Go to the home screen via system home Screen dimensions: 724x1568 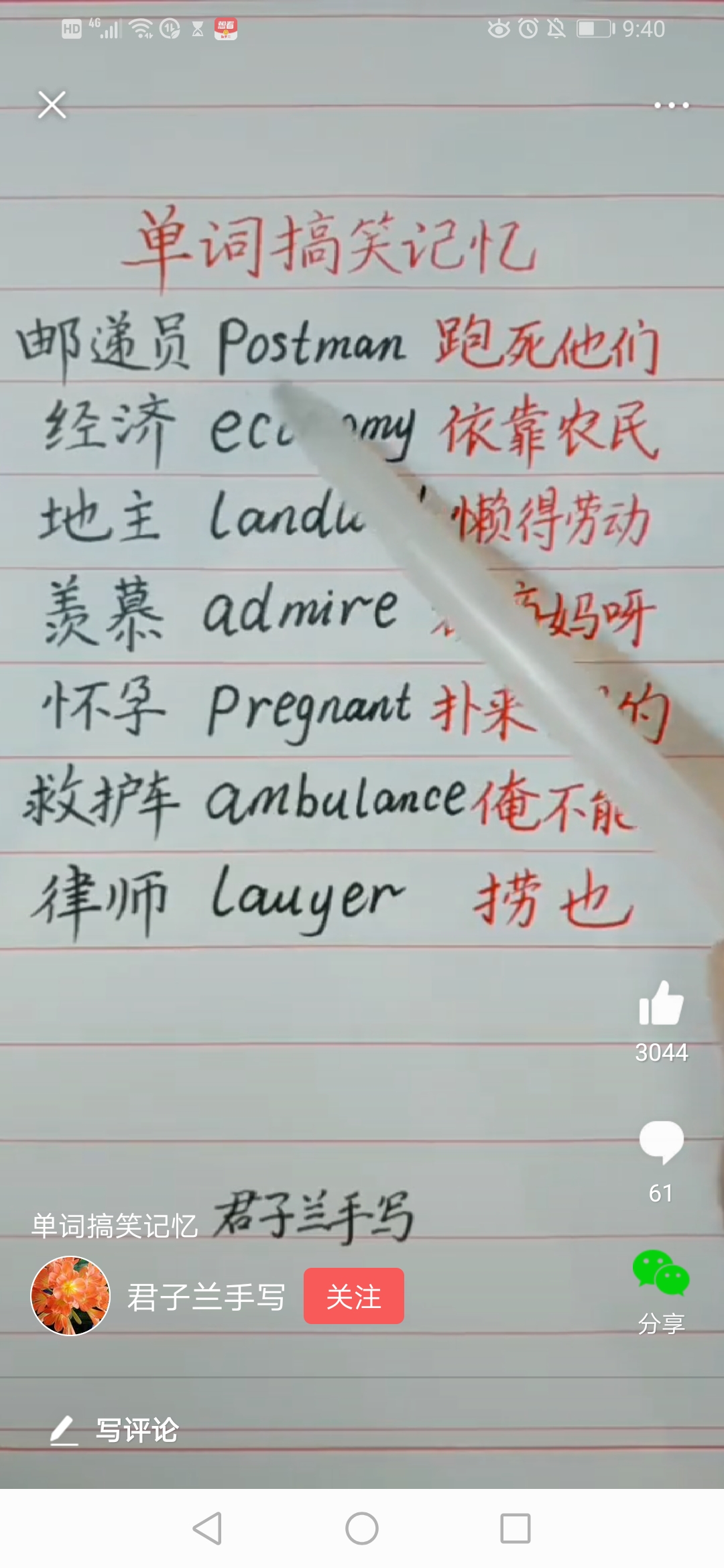click(362, 1528)
